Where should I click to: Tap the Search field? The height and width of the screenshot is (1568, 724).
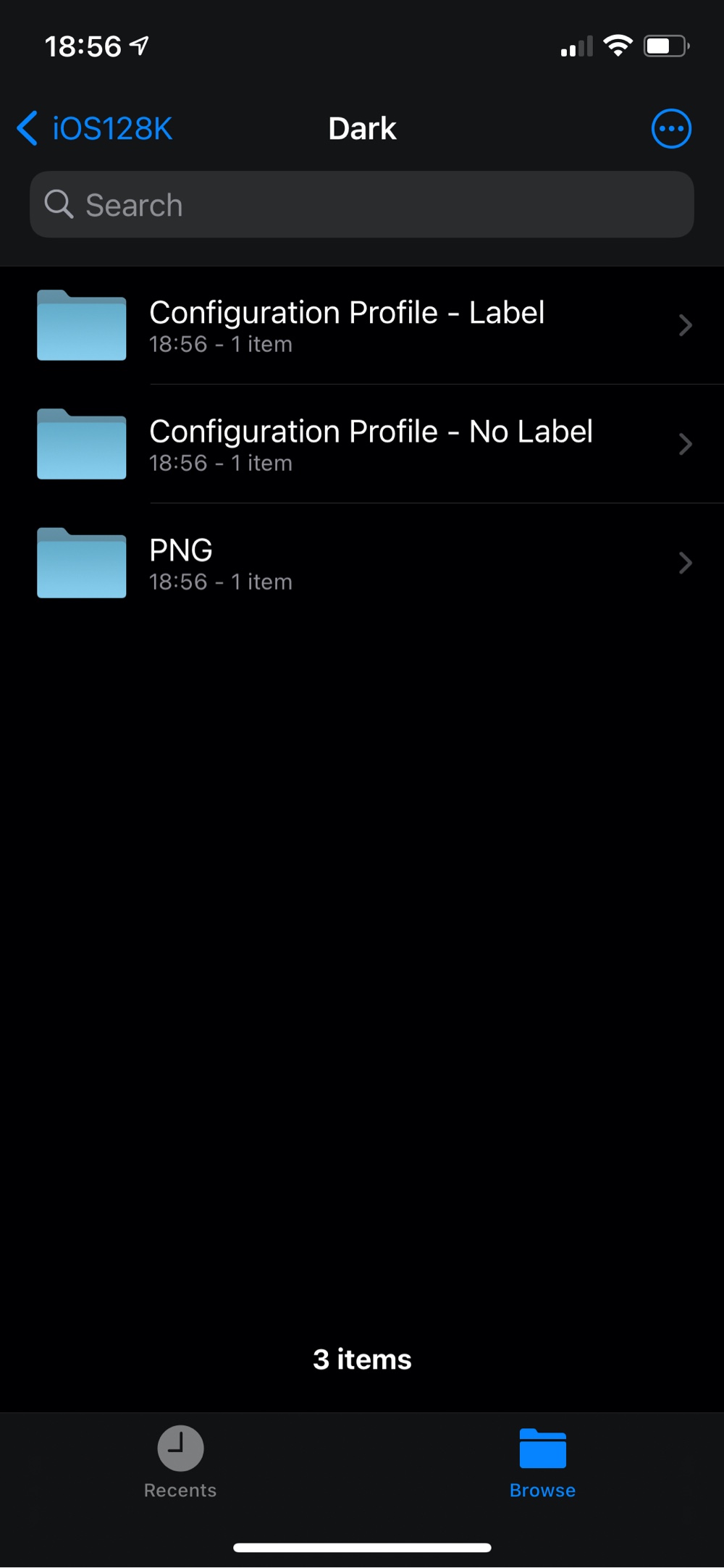pos(362,204)
